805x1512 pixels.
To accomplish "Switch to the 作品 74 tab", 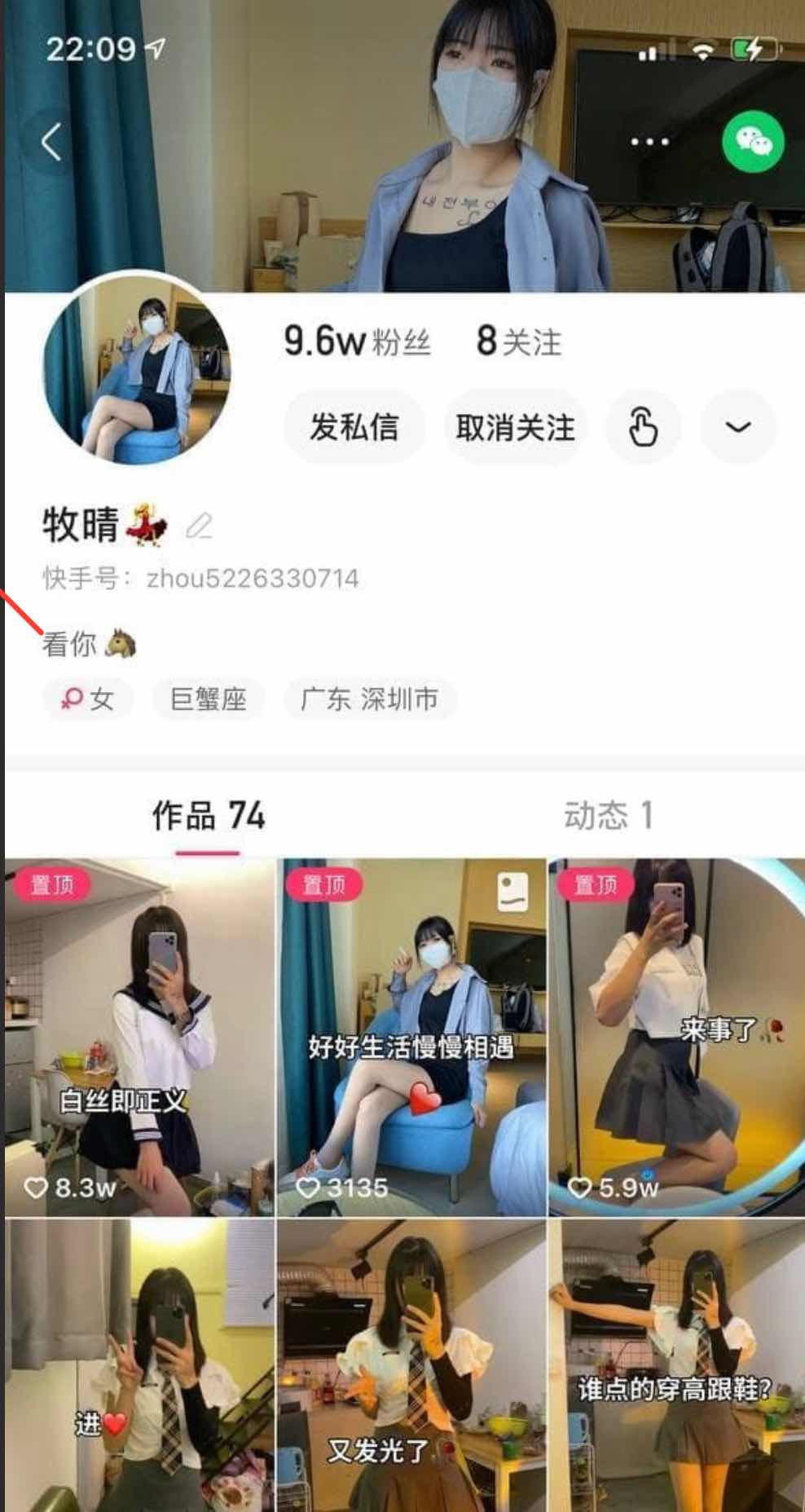I will click(209, 815).
